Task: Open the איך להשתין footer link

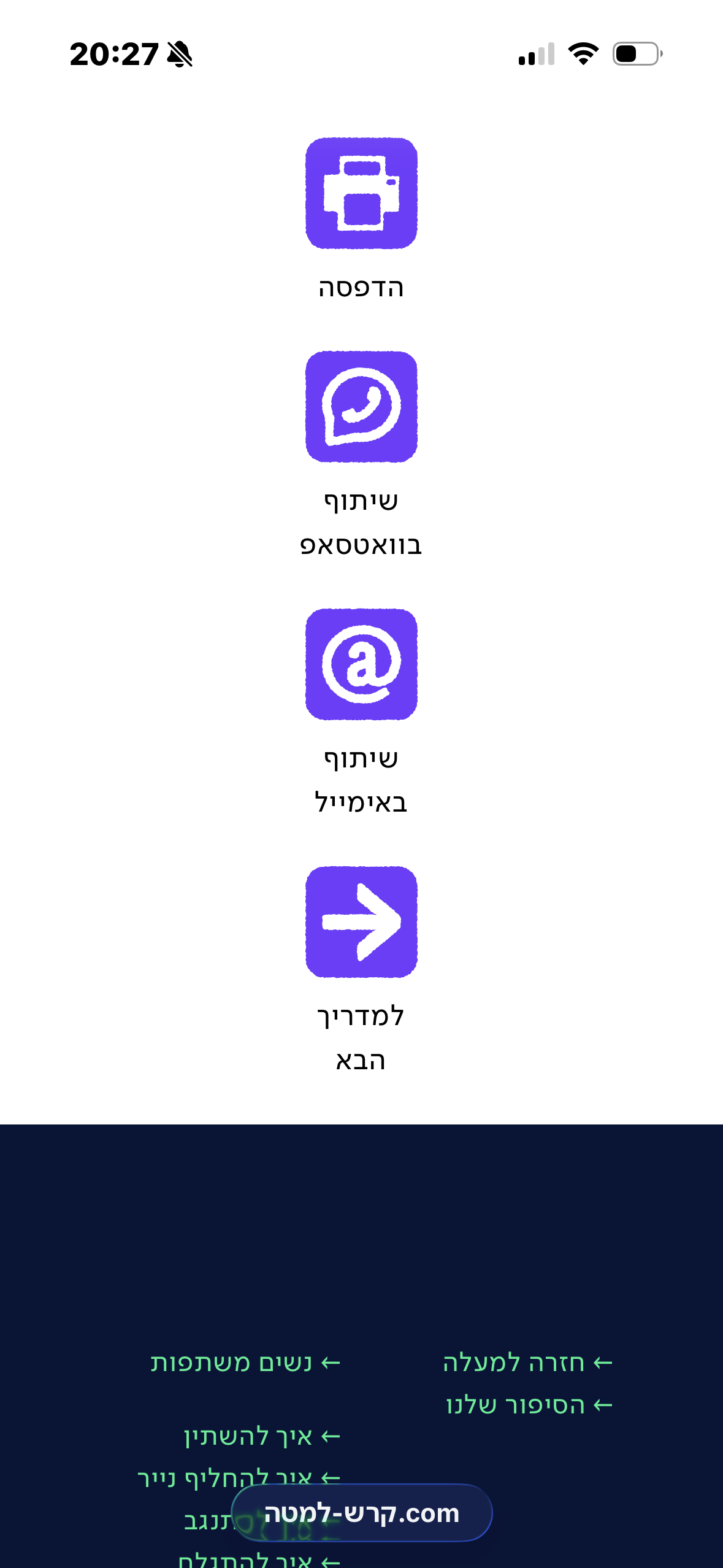Action: point(262,1436)
